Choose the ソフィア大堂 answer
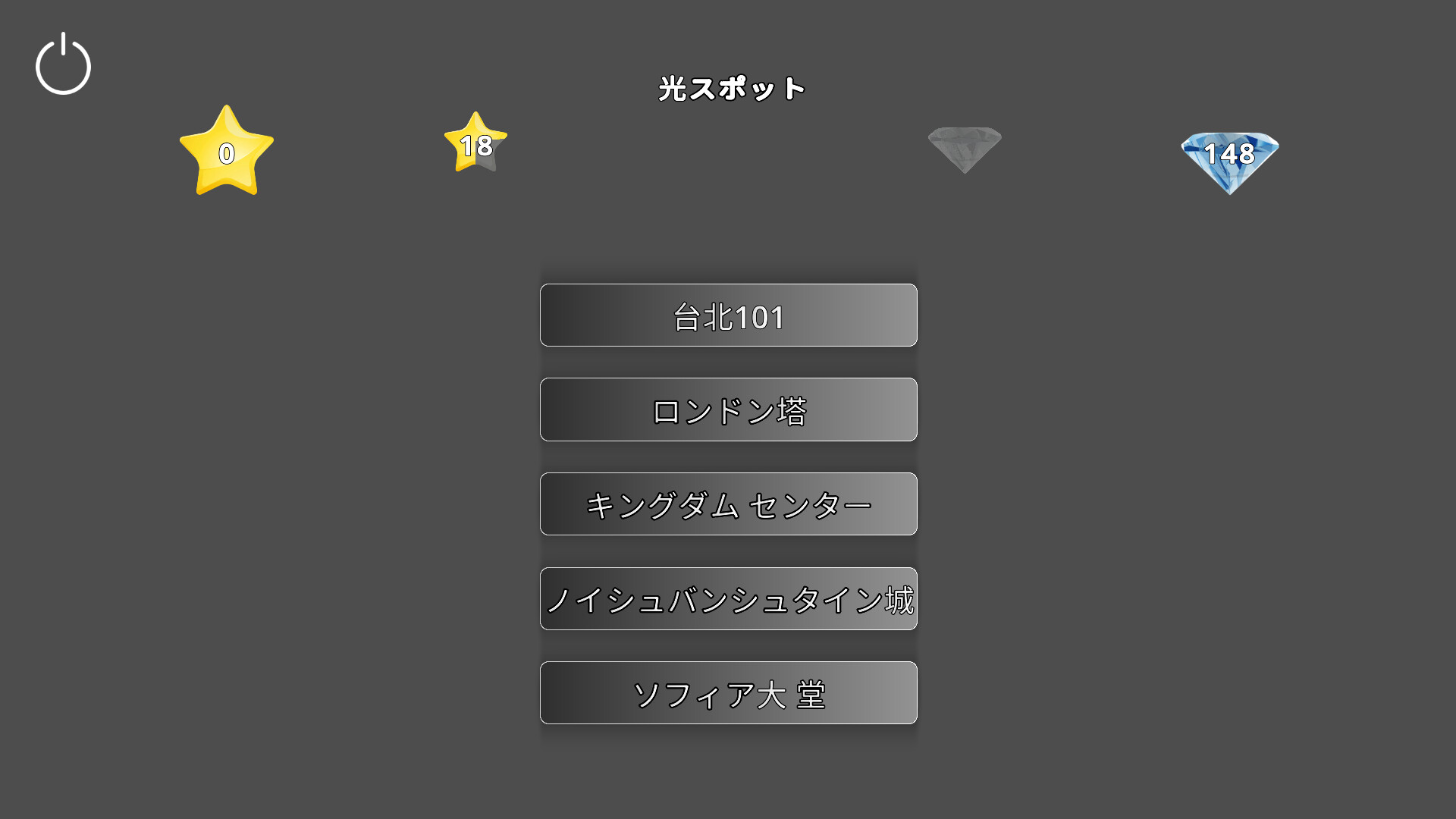This screenshot has height=819, width=1456. point(728,693)
